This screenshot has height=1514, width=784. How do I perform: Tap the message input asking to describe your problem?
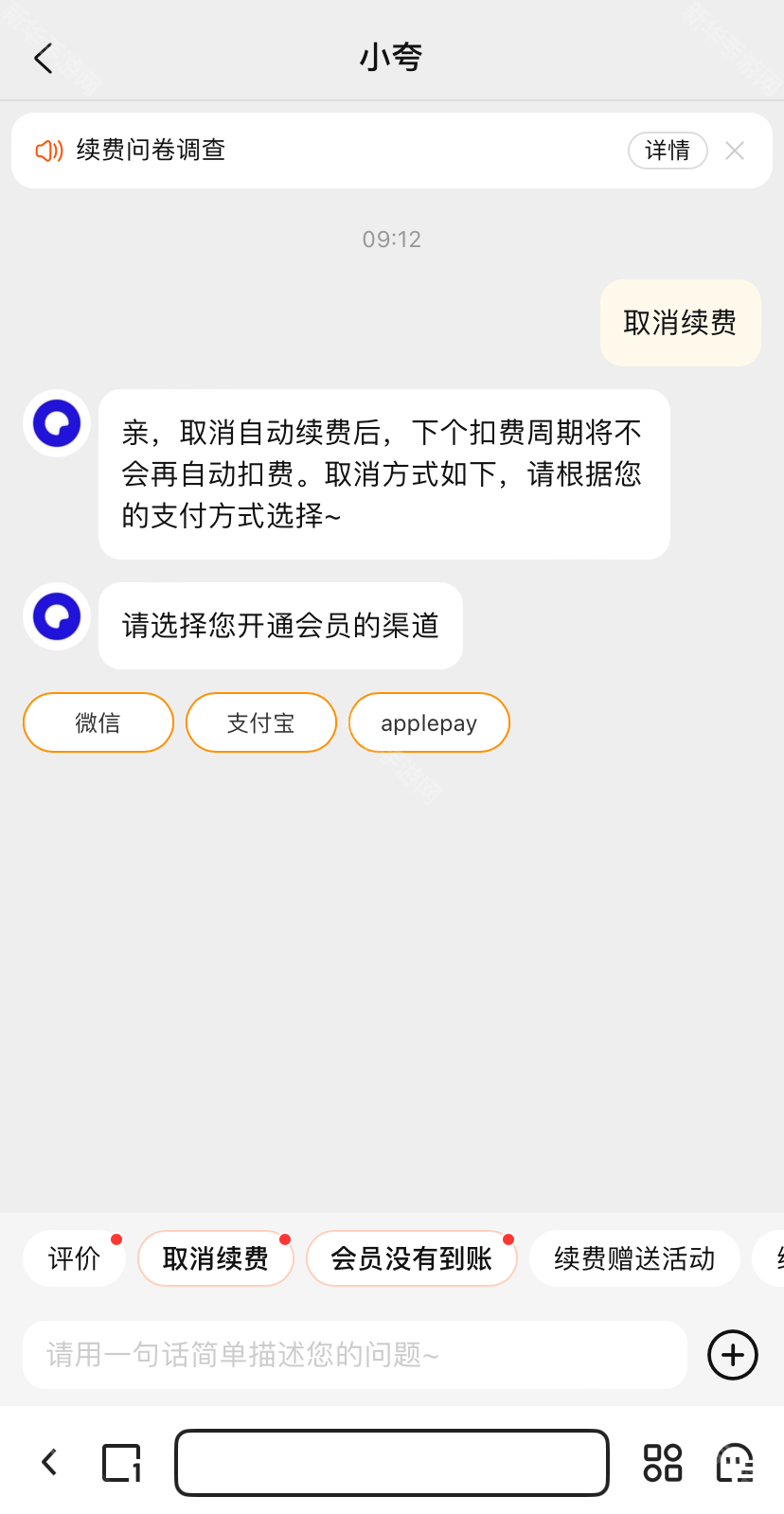click(354, 1354)
